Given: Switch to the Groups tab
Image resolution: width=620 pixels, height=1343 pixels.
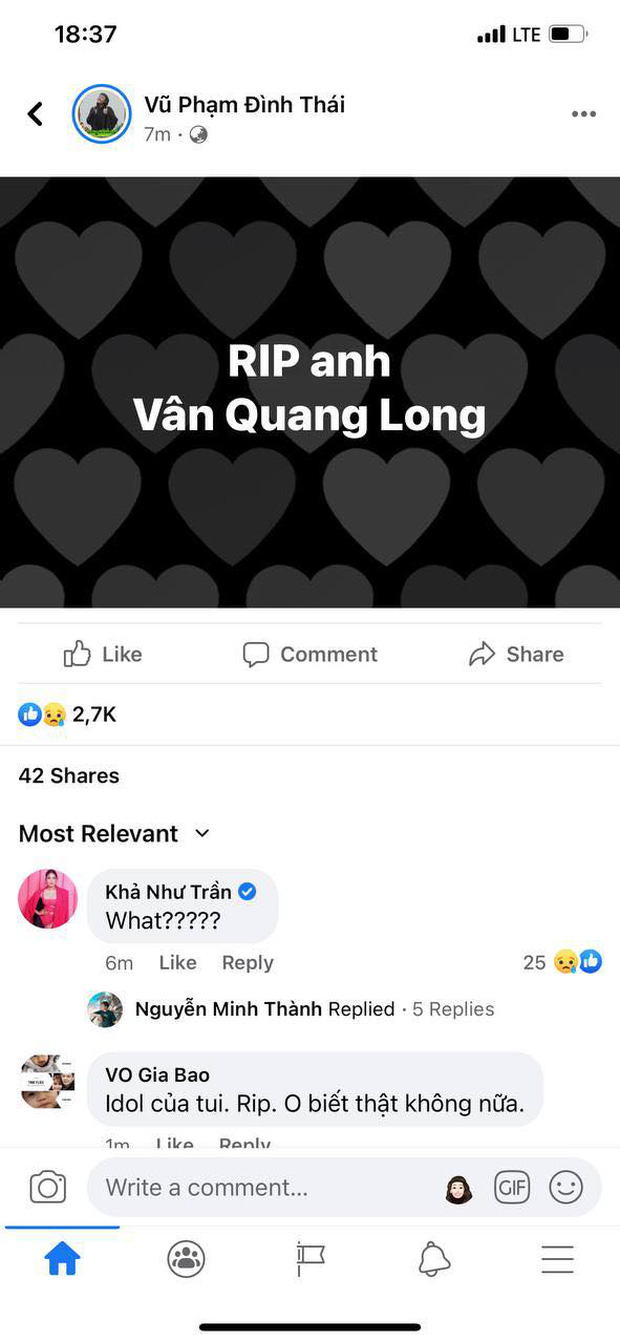Looking at the screenshot, I should point(186,1259).
